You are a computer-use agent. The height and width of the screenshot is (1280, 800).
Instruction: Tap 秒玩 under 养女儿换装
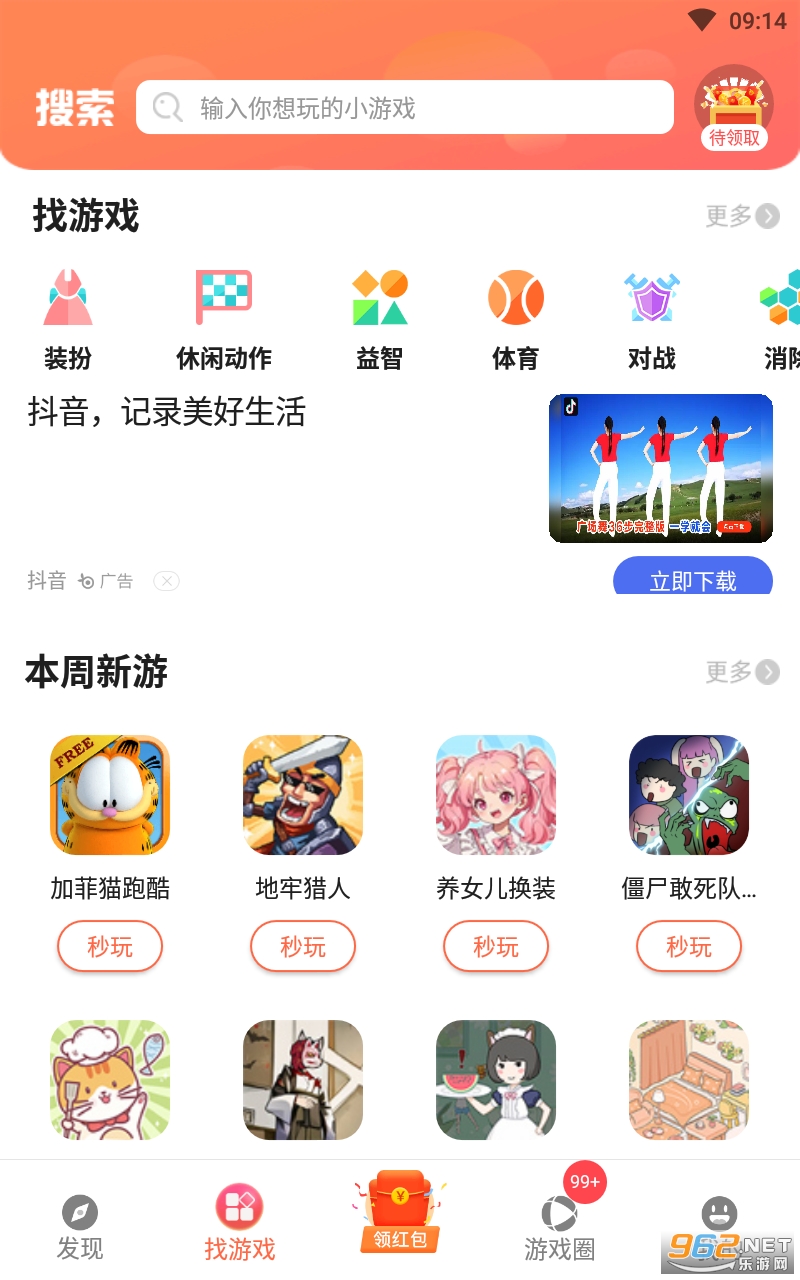pyautogui.click(x=496, y=946)
